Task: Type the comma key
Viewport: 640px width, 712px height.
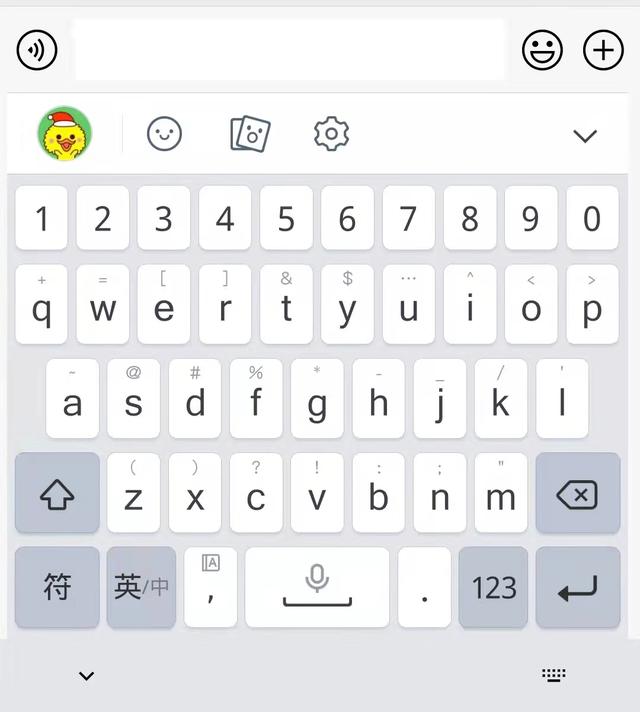Action: [x=211, y=587]
